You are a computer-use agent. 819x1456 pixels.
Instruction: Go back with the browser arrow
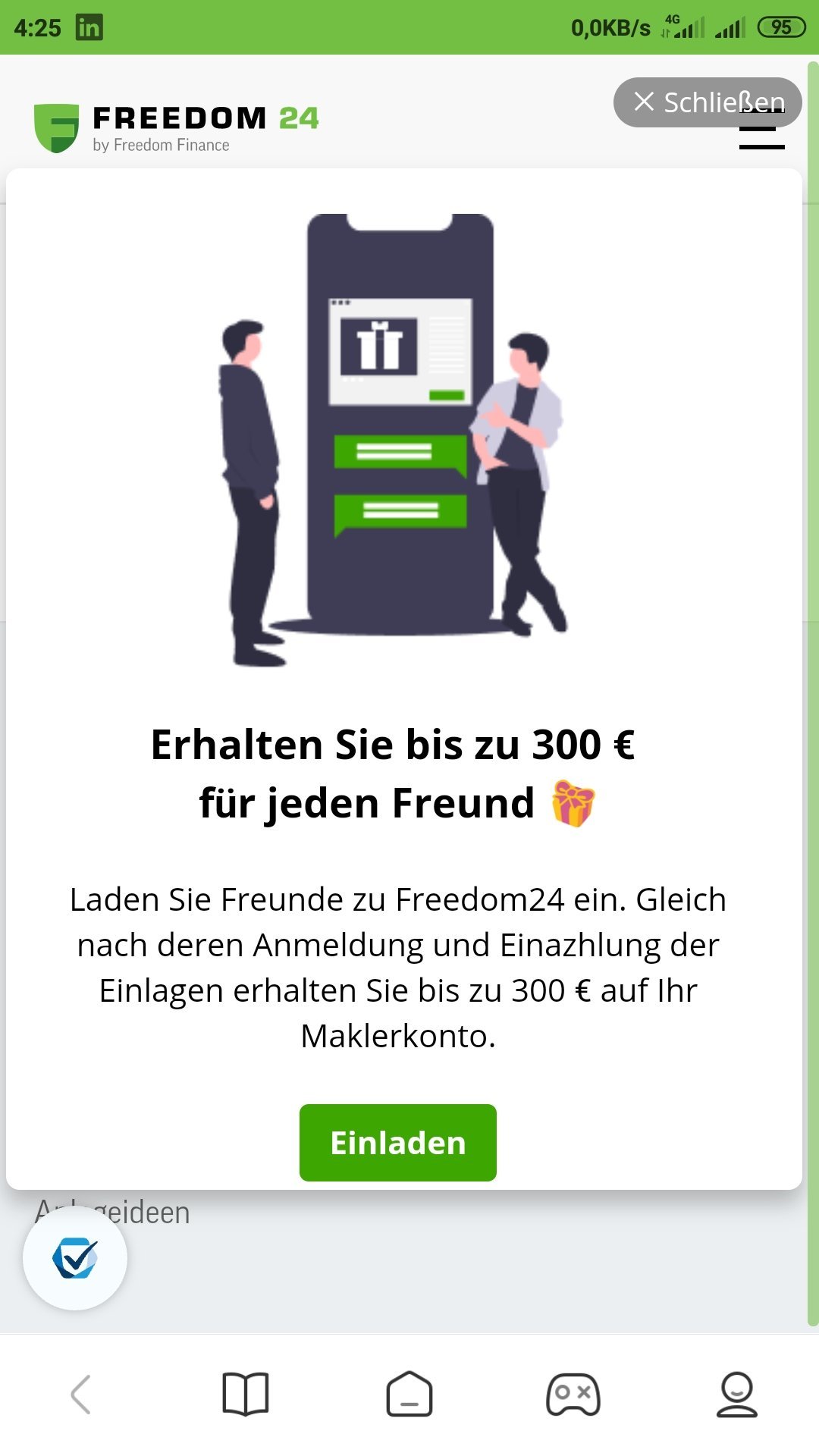coord(81,1395)
